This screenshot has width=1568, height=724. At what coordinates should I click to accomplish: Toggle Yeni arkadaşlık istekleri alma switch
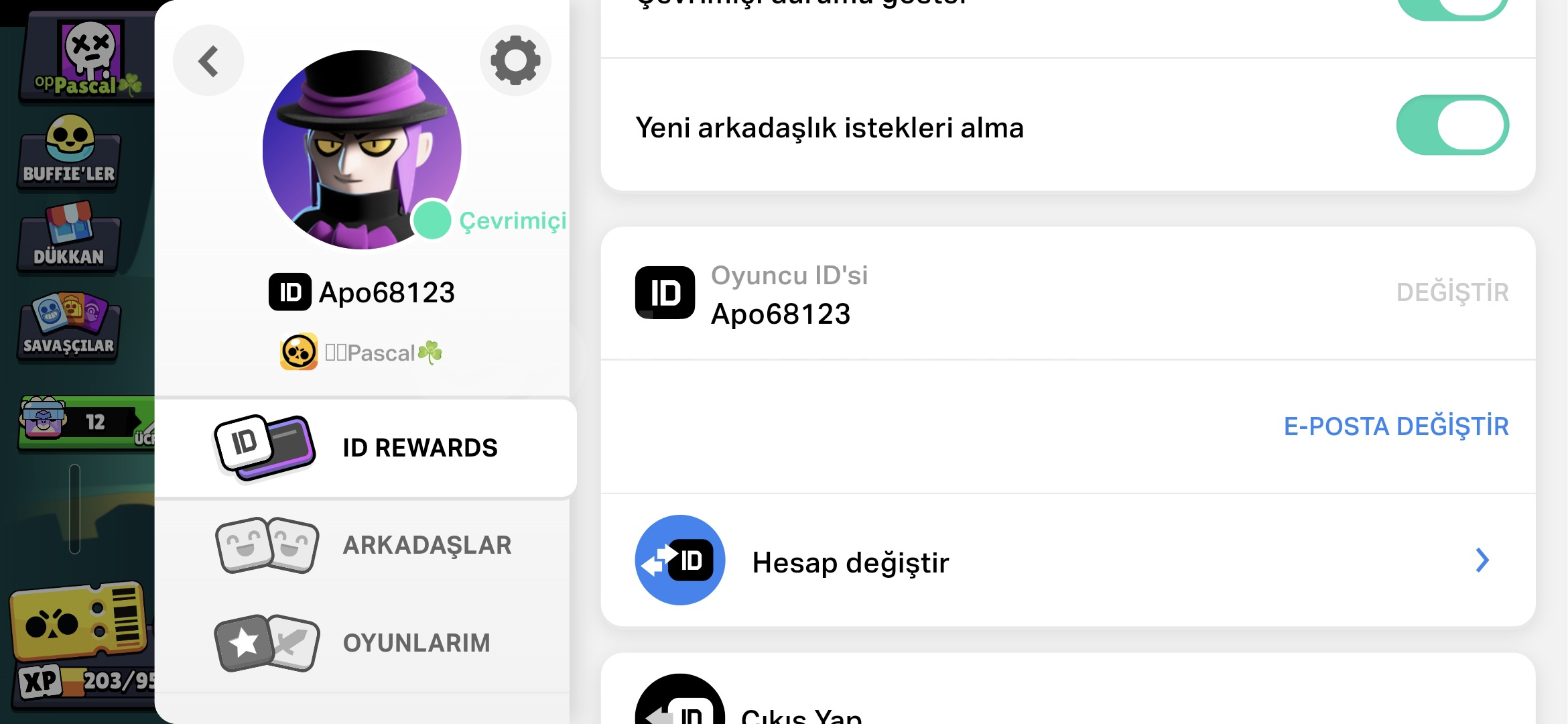tap(1452, 125)
